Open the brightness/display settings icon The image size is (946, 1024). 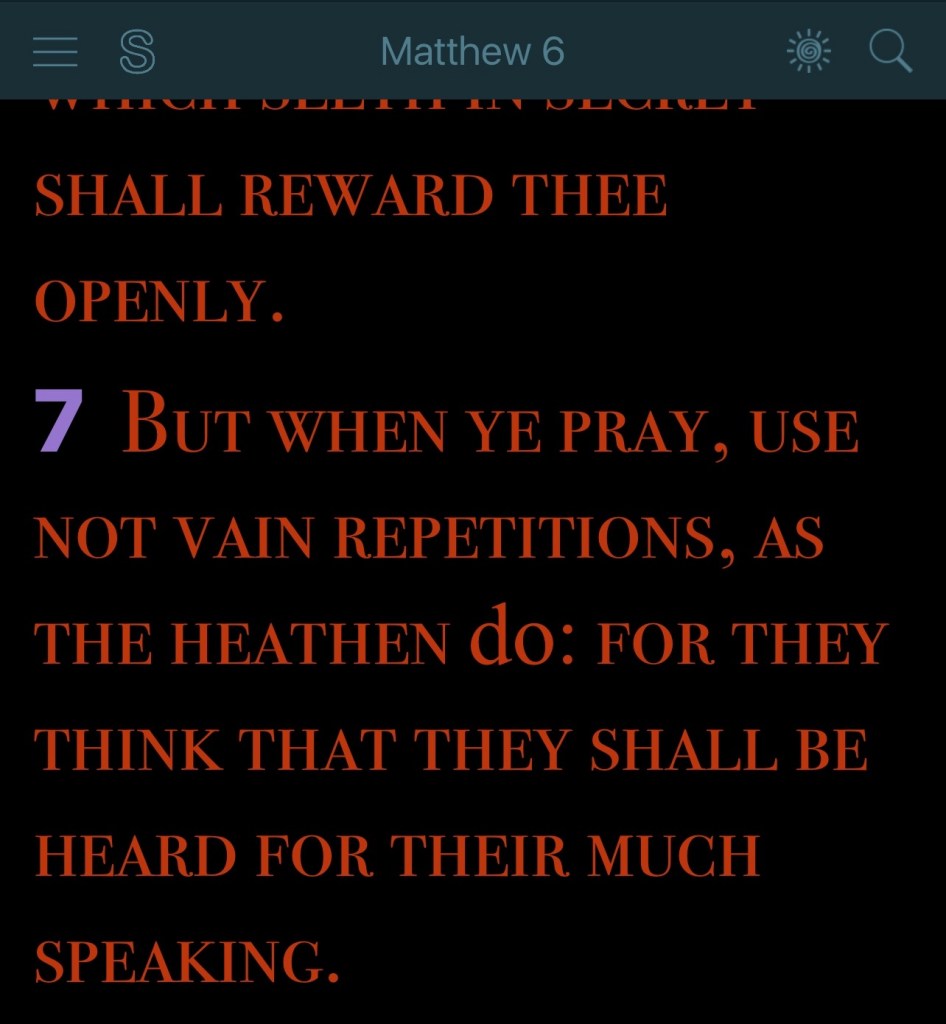809,51
